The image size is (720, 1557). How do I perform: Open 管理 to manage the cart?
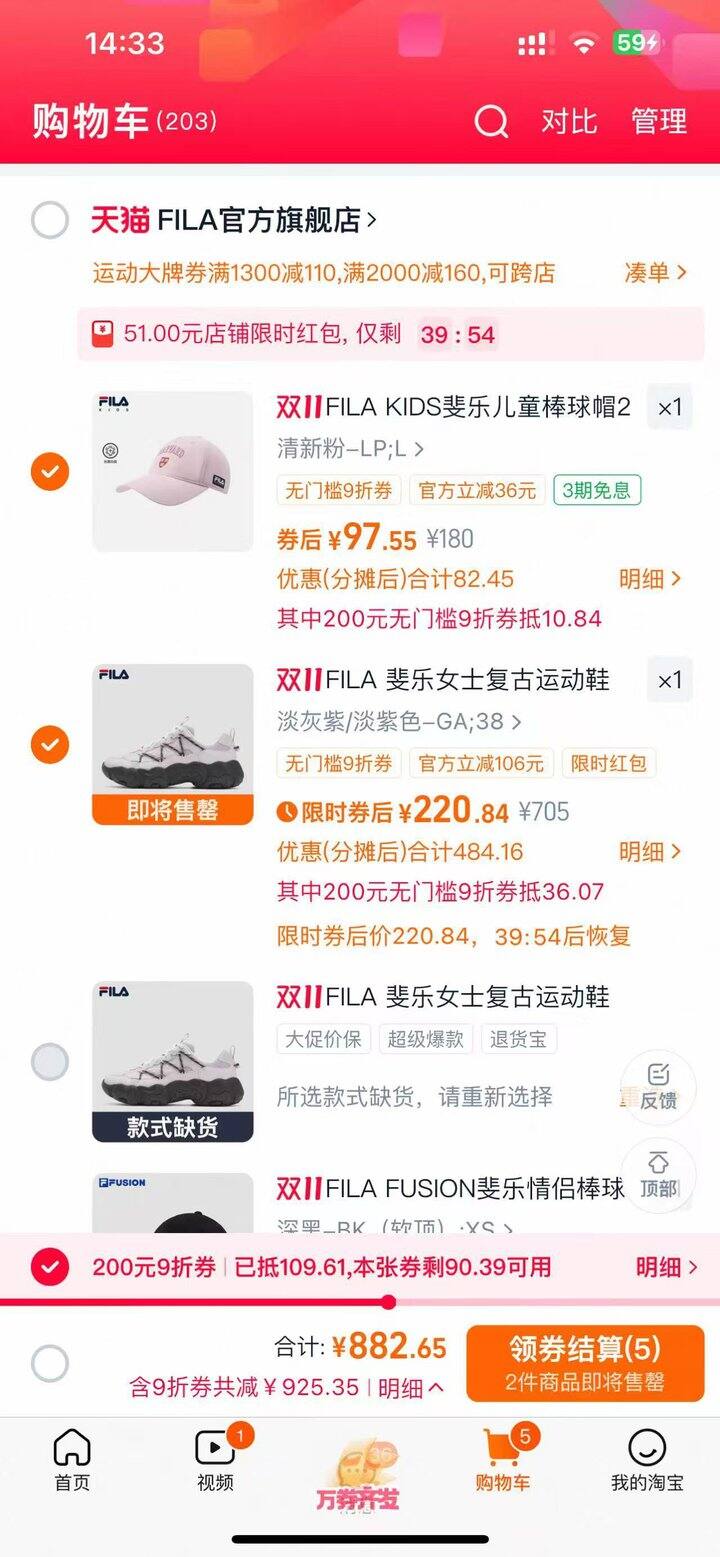click(x=659, y=122)
